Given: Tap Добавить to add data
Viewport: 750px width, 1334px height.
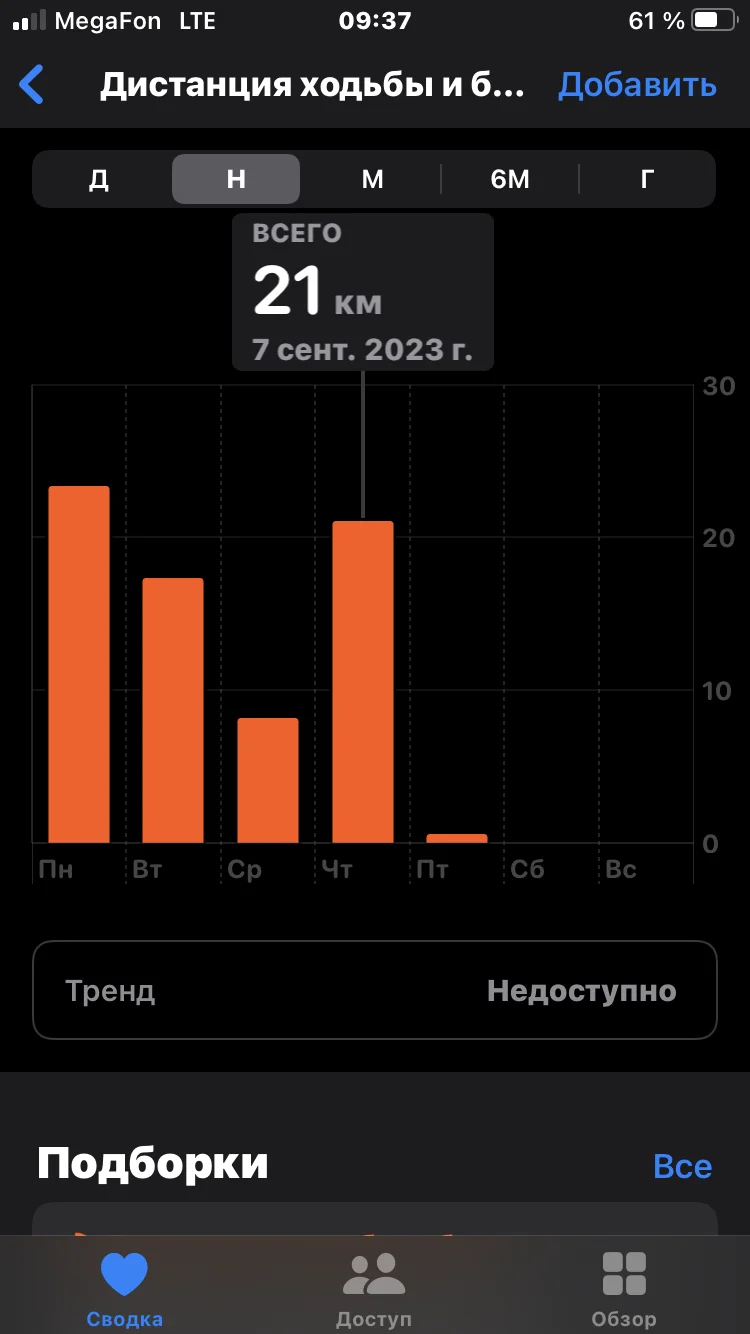Looking at the screenshot, I should coord(637,85).
